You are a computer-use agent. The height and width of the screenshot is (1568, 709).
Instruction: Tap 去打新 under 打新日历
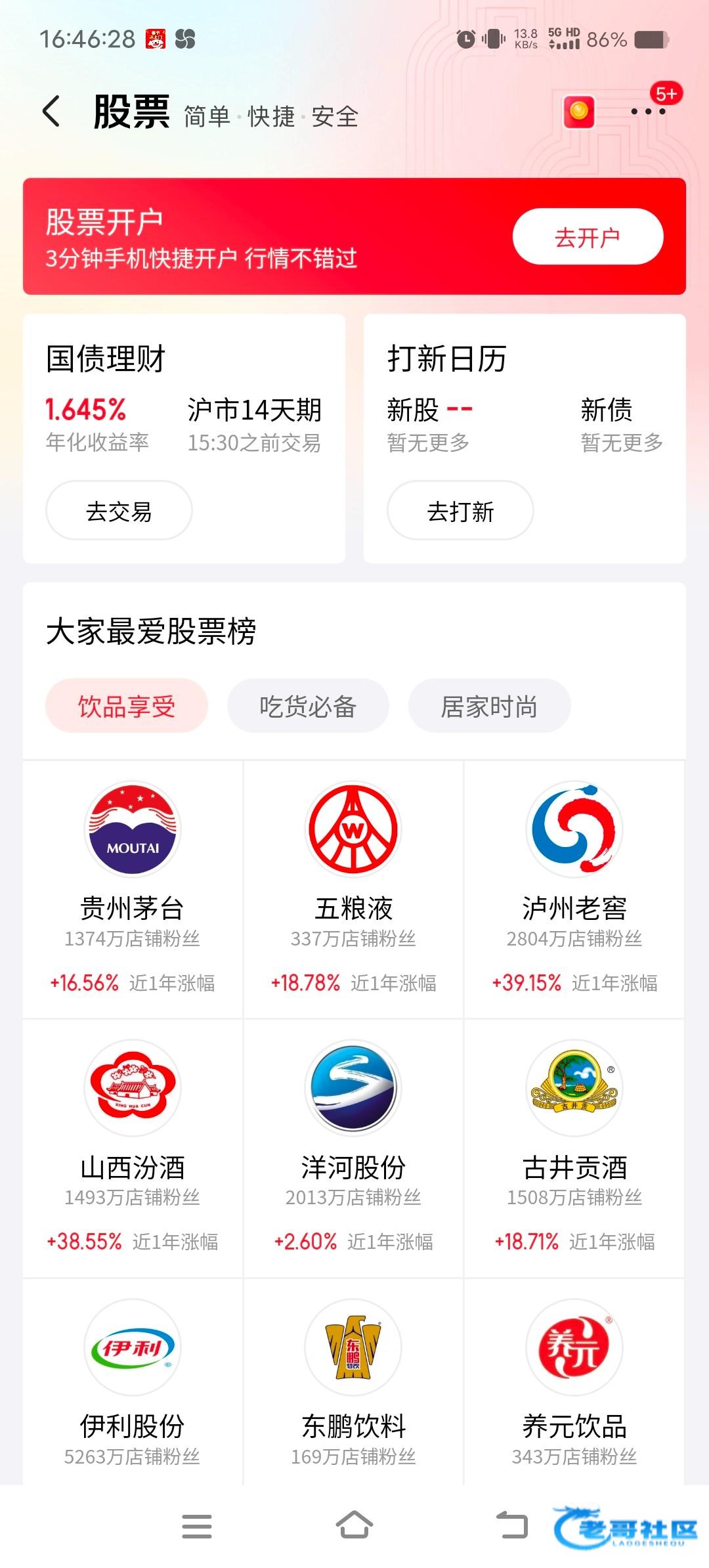coord(460,511)
